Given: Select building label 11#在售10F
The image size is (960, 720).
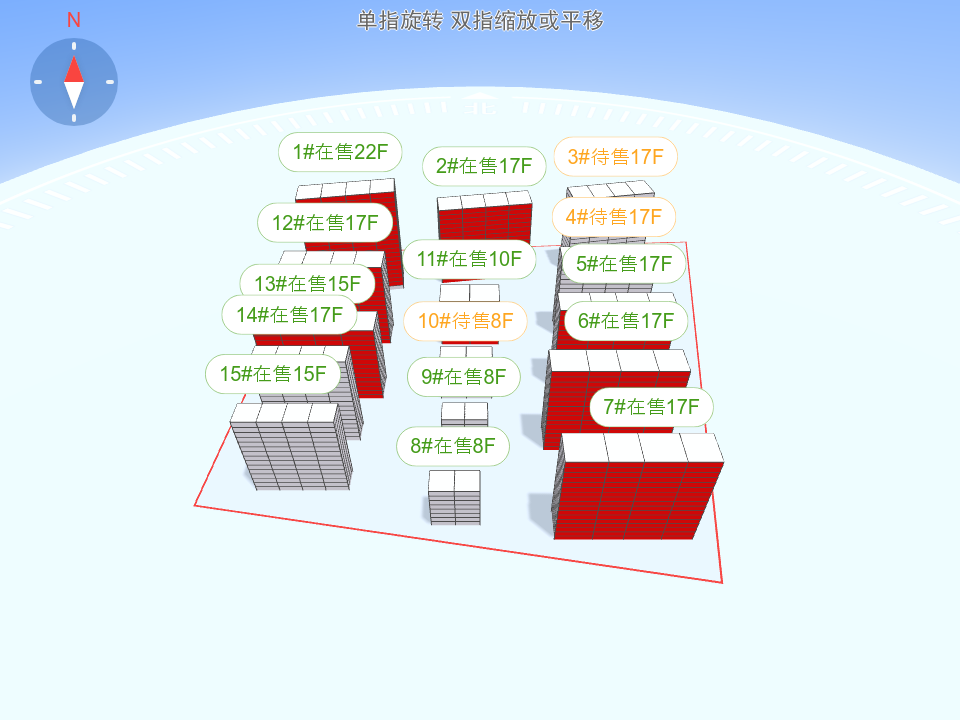Looking at the screenshot, I should [x=469, y=259].
